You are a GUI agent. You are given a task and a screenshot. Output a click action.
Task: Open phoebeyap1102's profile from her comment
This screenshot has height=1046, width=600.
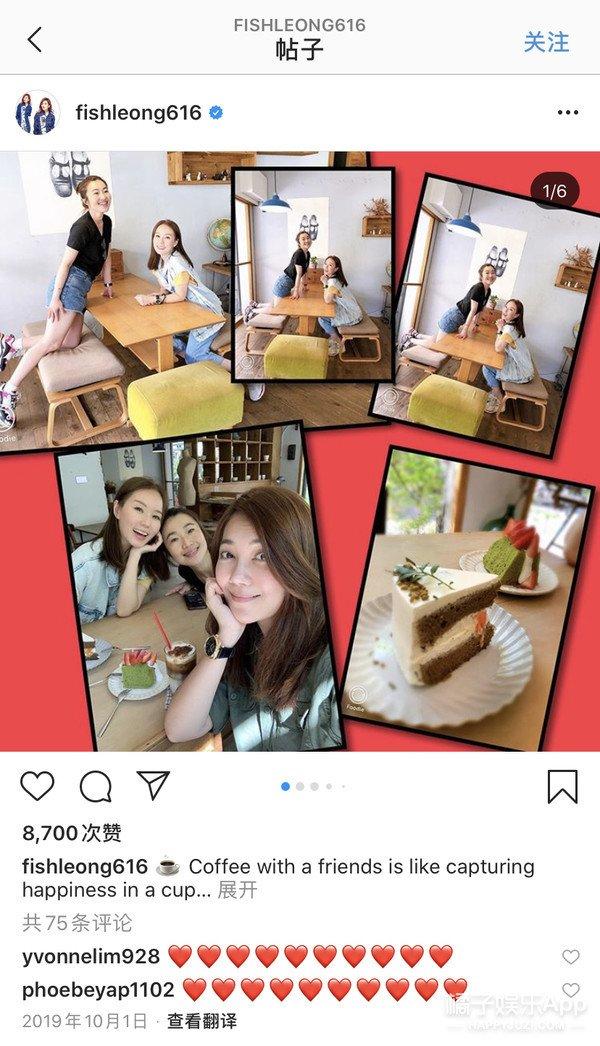point(98,990)
